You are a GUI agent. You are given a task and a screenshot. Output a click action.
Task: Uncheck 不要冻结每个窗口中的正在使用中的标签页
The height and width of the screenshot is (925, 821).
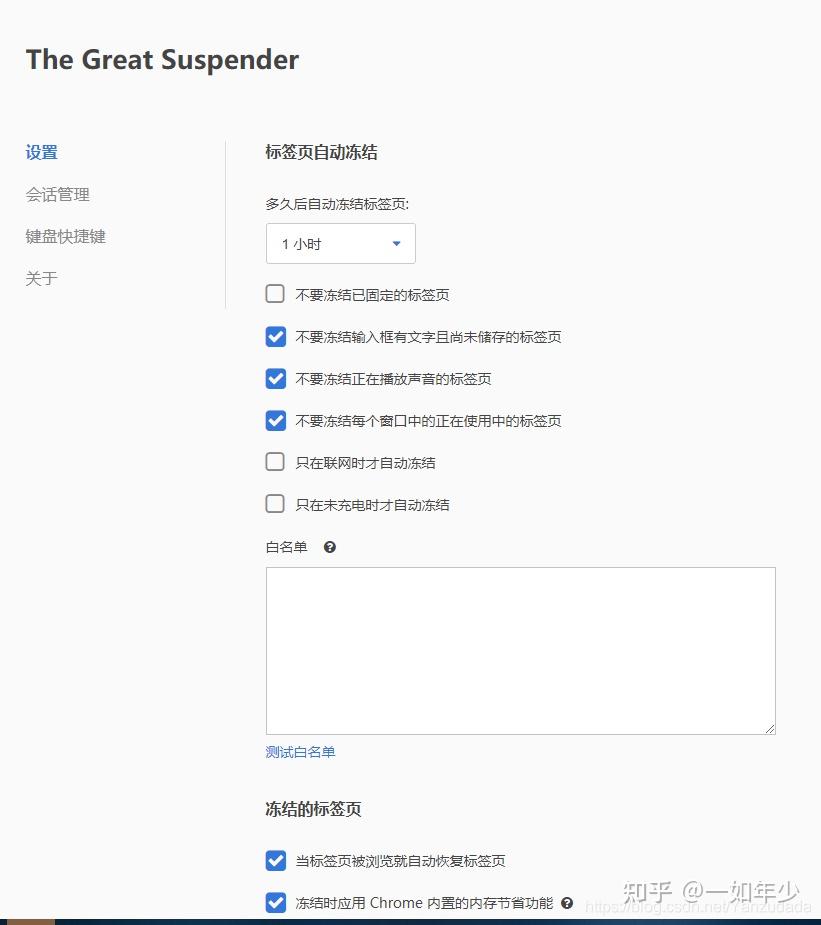click(276, 421)
